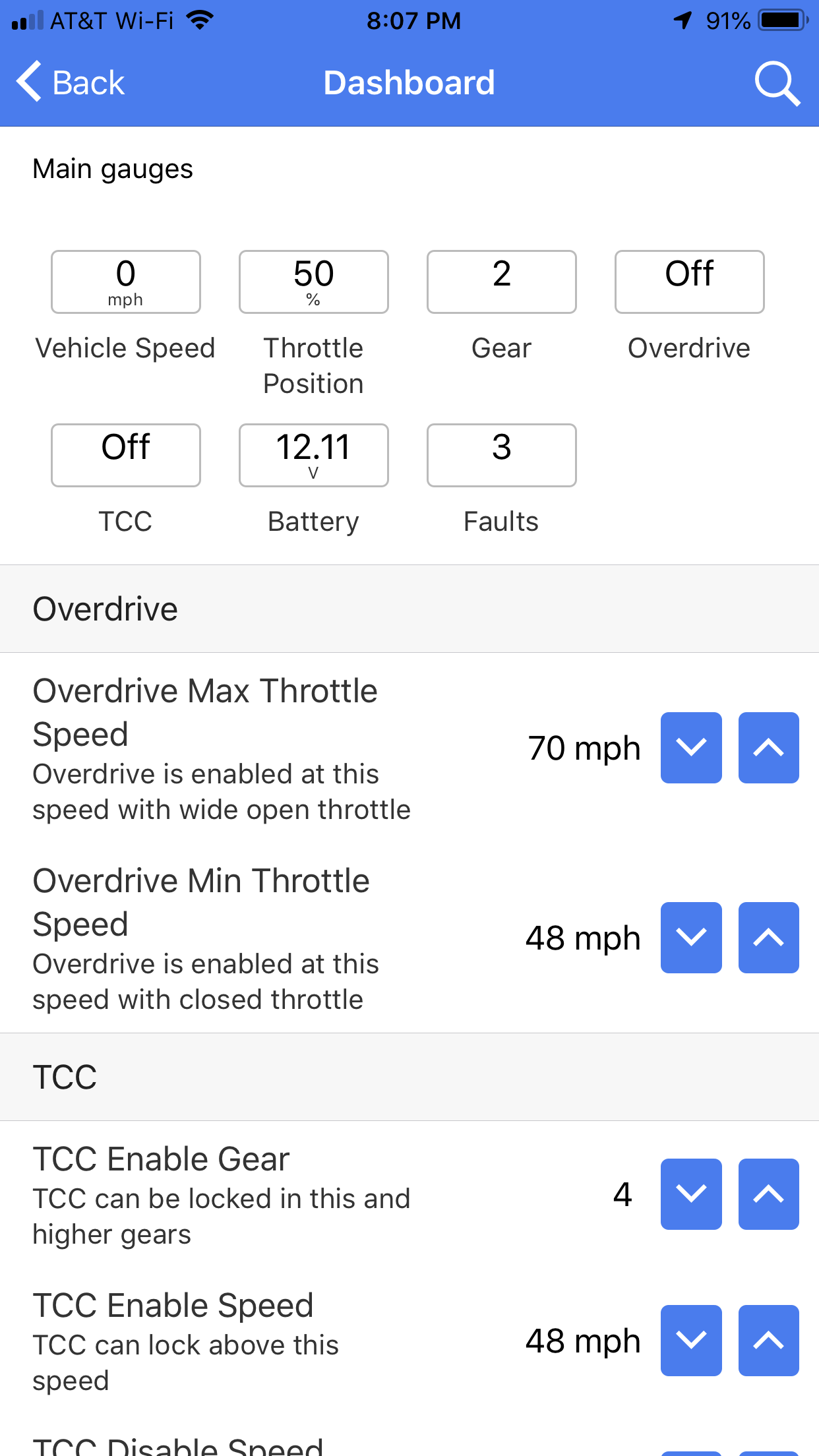Tap the Dashboard title
819x1456 pixels.
[x=409, y=82]
